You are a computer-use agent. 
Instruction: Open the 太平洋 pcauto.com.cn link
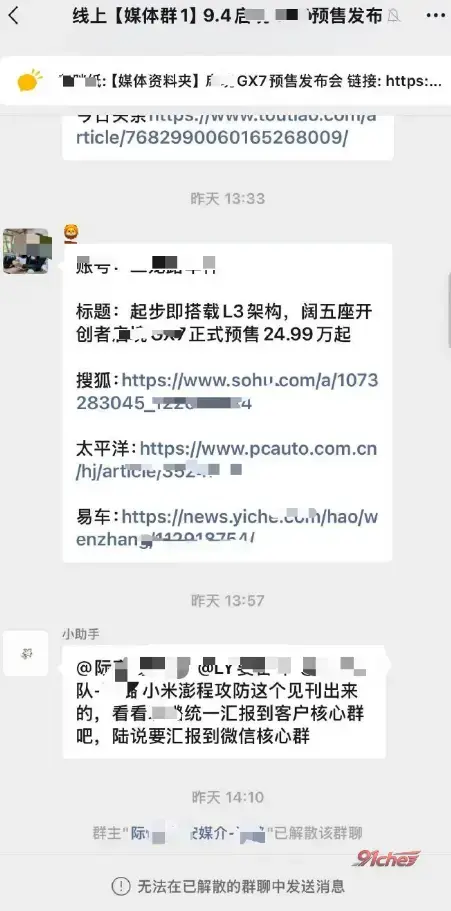(227, 460)
